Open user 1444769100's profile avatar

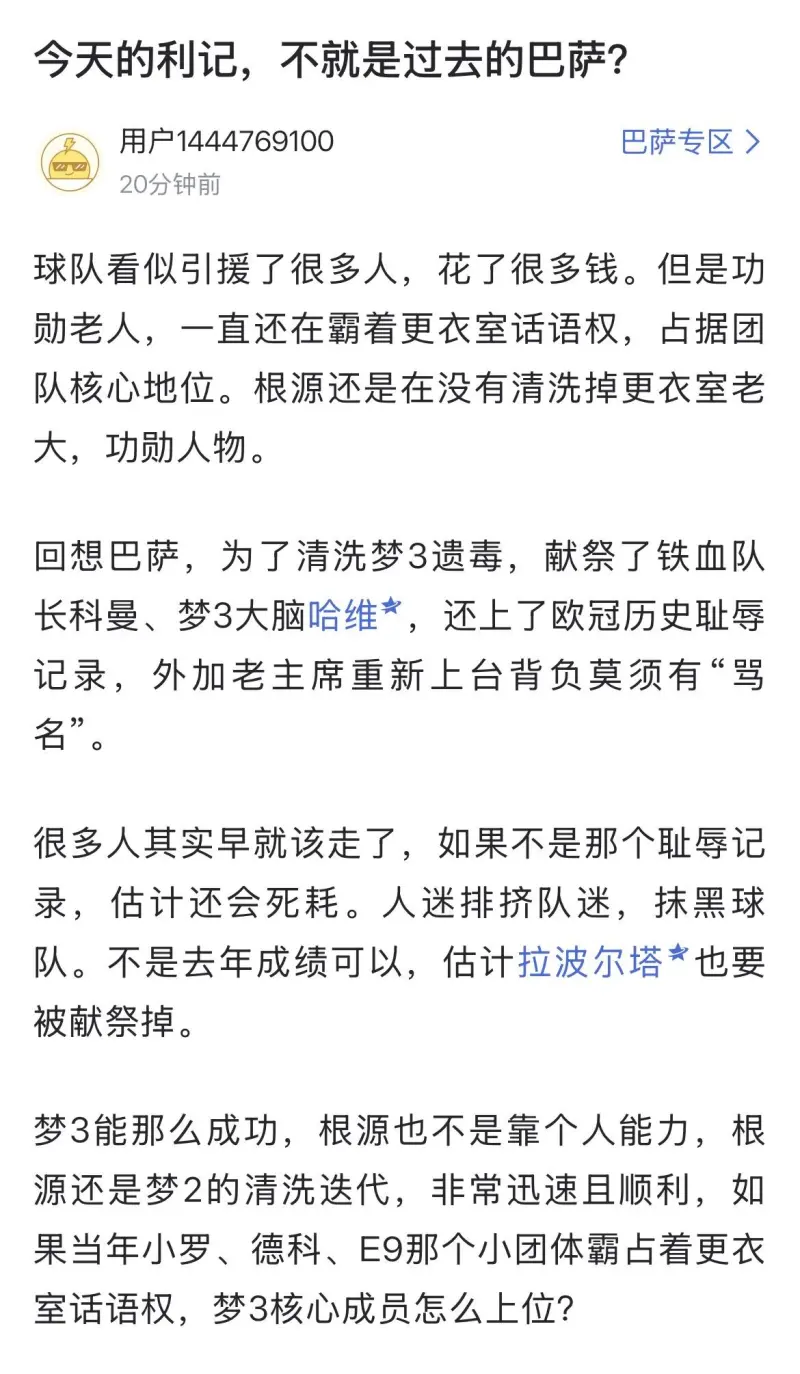(70, 160)
